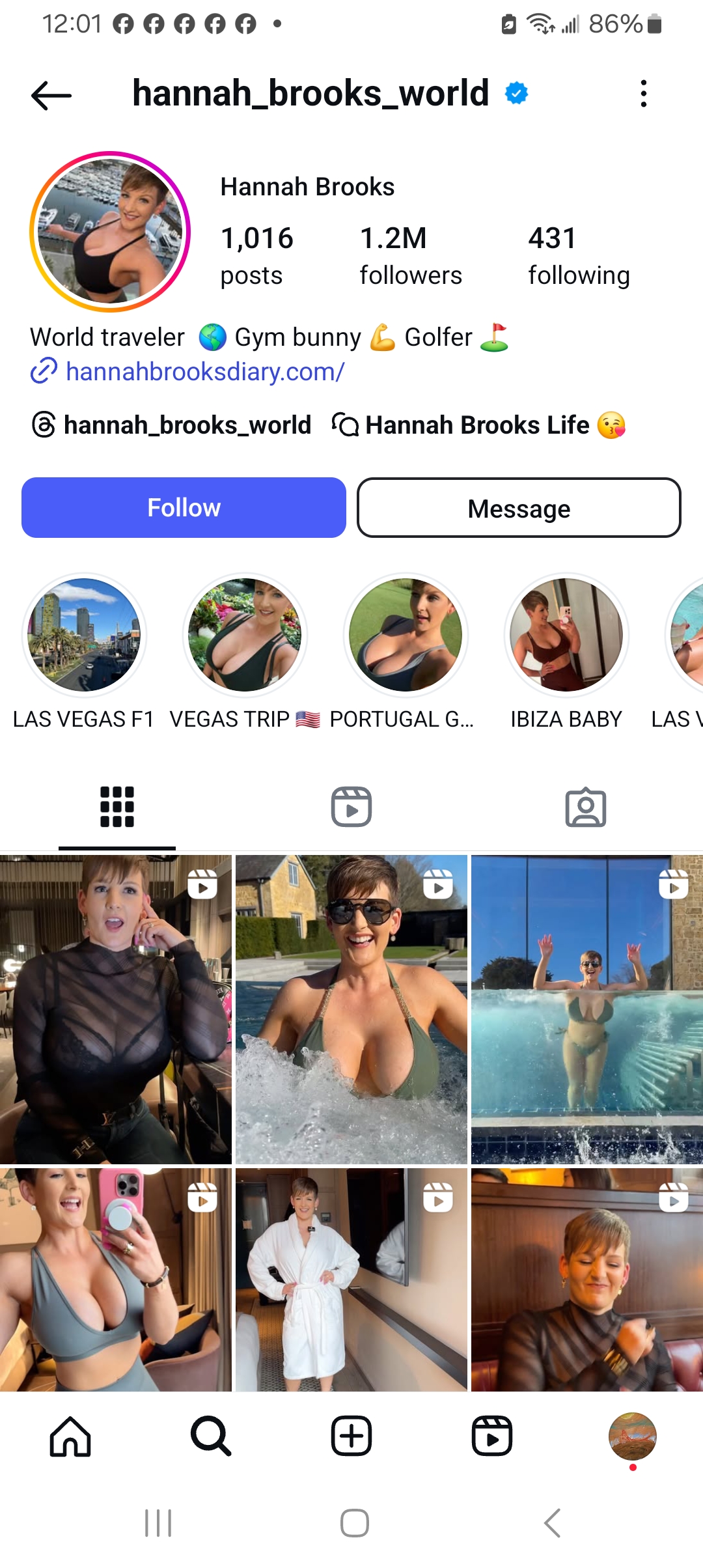Open your own profile from bottom bar
The width and height of the screenshot is (703, 1568).
[632, 1436]
